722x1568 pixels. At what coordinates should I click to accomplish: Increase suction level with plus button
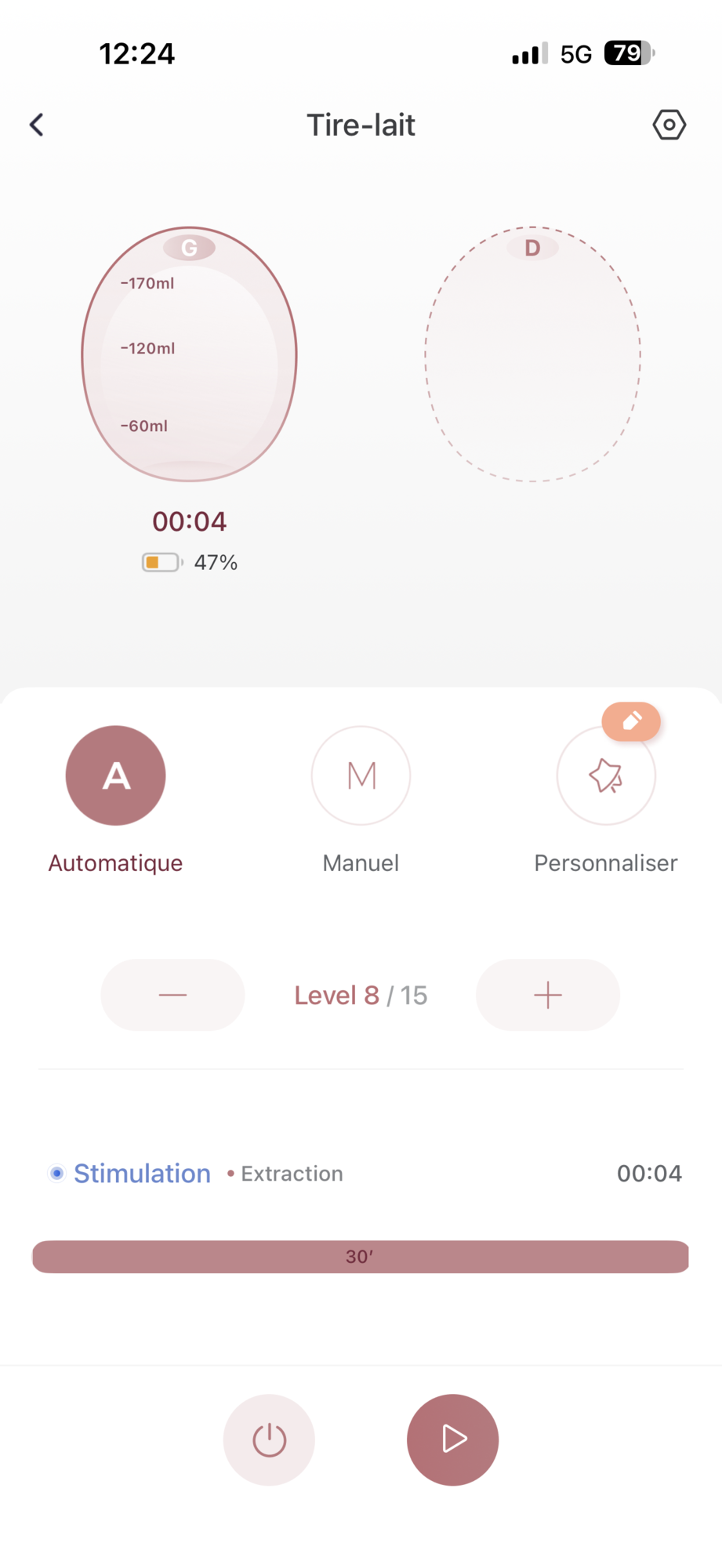pyautogui.click(x=547, y=995)
